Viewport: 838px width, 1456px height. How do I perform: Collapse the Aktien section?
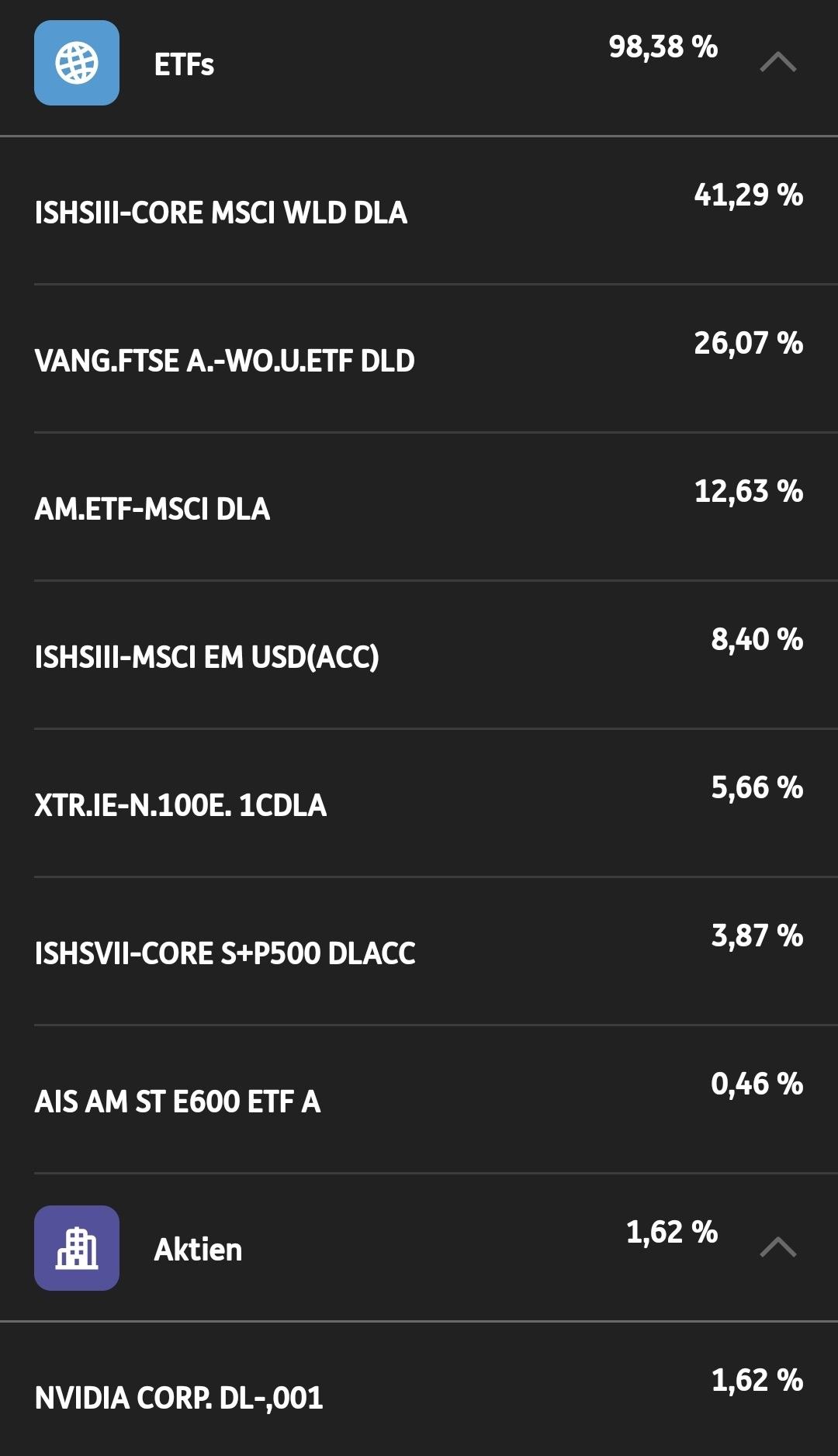click(777, 1247)
